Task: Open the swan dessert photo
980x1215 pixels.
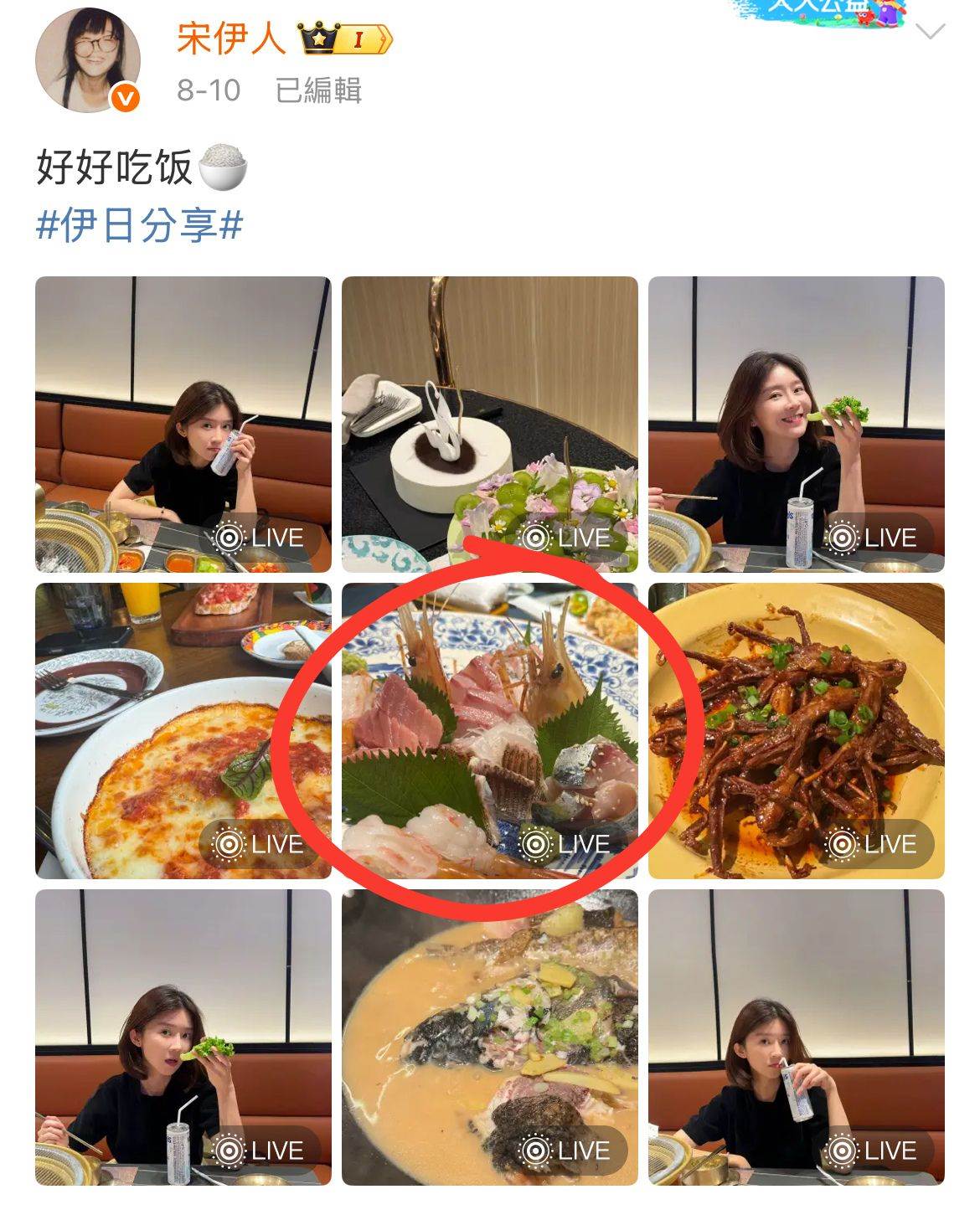Action: coord(489,425)
